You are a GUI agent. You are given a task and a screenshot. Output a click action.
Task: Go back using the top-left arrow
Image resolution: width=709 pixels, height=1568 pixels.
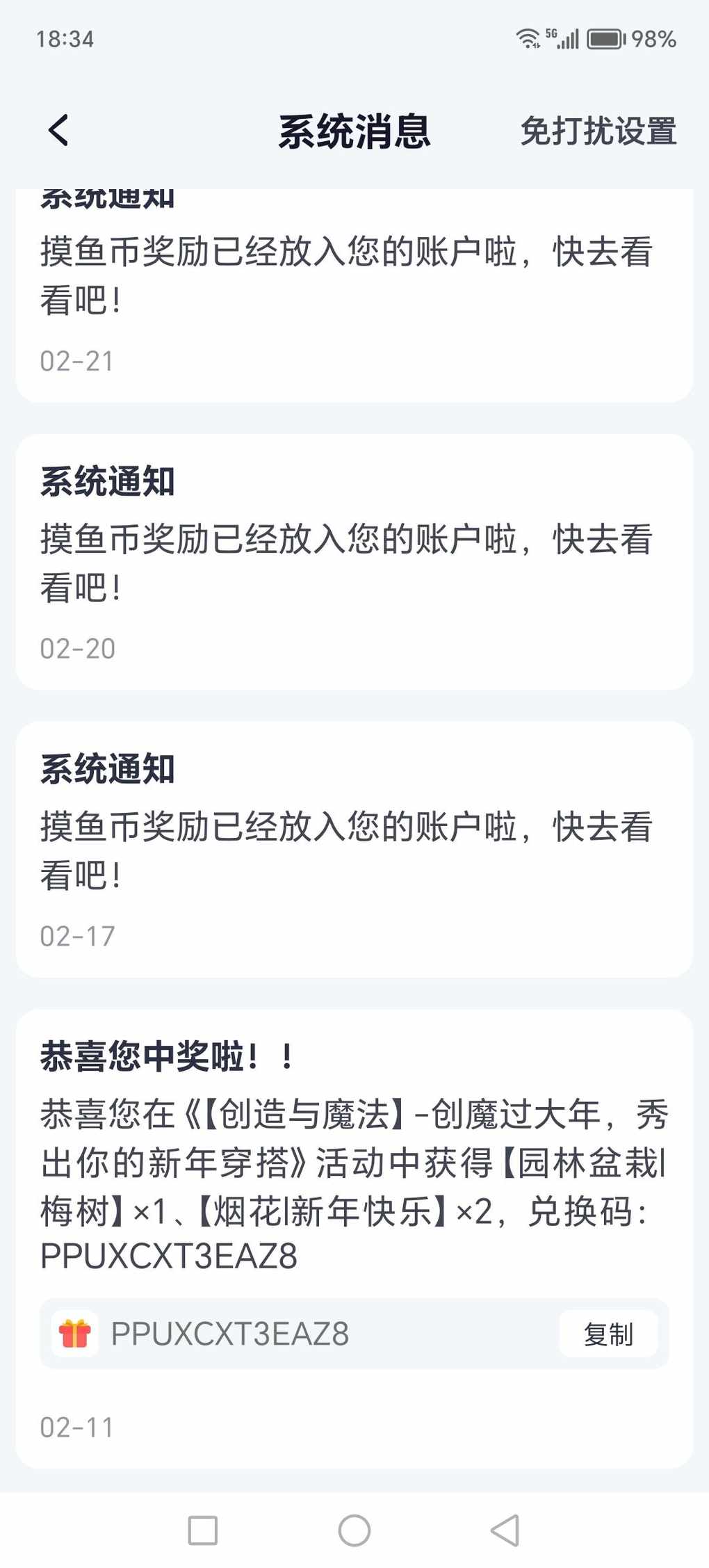(58, 131)
